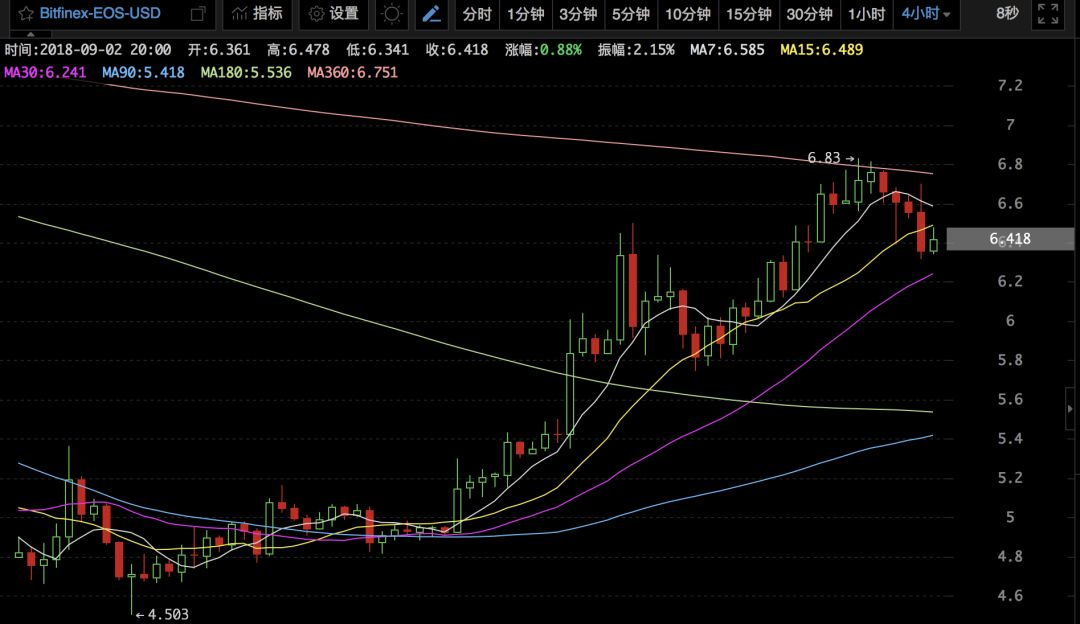Select the 1分钟 interval
This screenshot has width=1080, height=624.
[524, 14]
